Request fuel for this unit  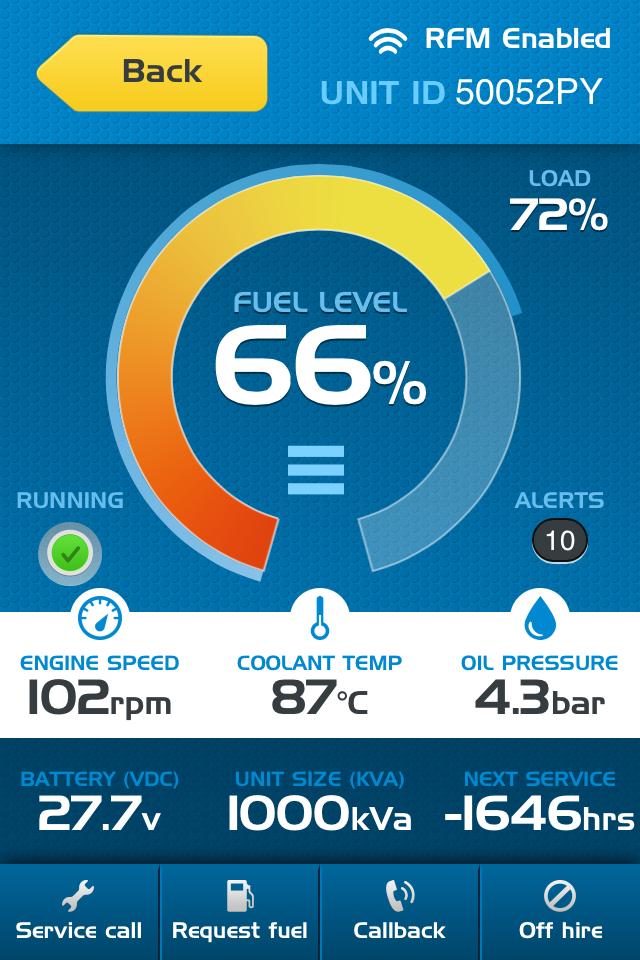[240, 912]
